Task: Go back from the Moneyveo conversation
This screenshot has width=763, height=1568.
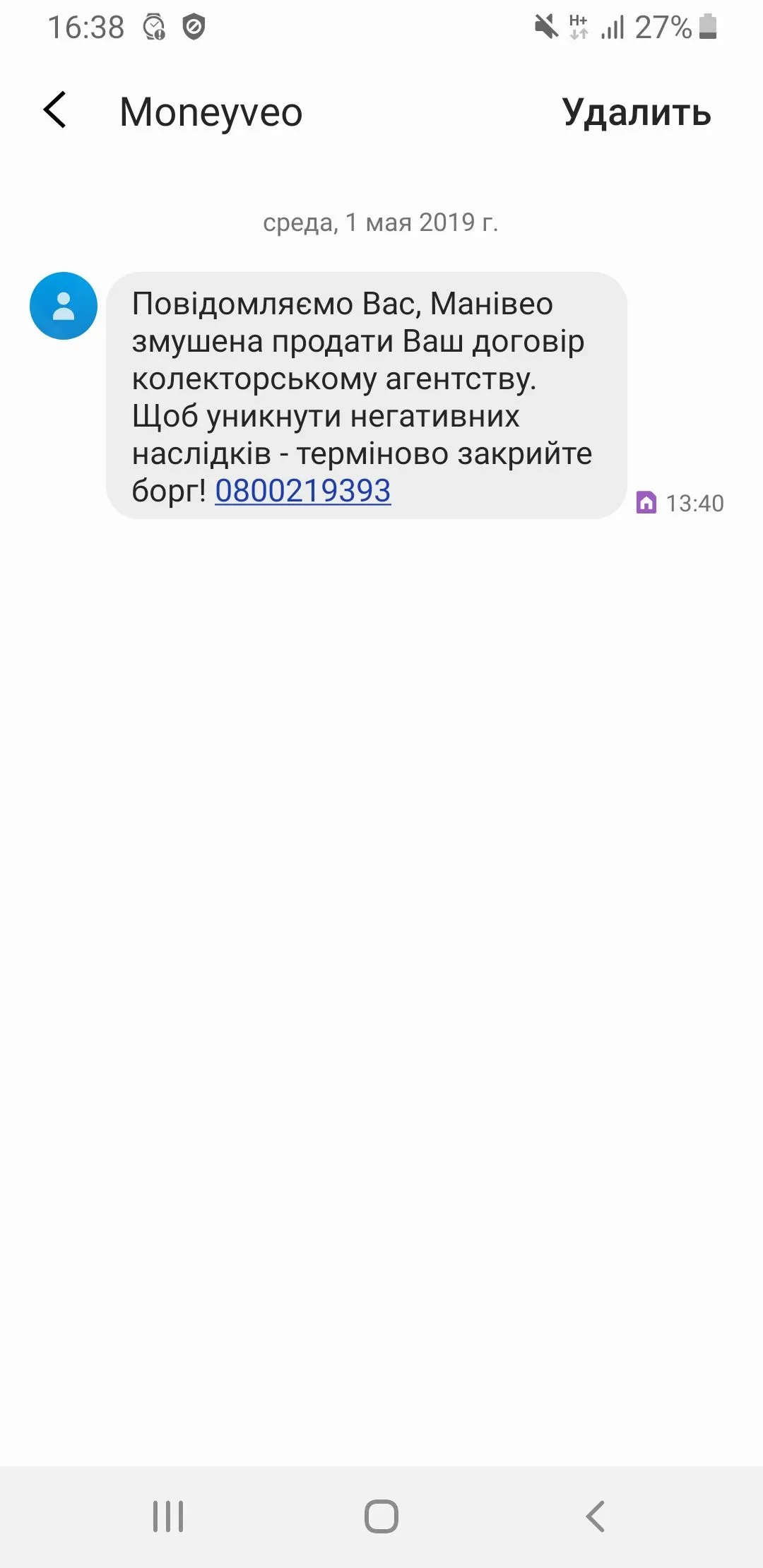Action: click(55, 111)
